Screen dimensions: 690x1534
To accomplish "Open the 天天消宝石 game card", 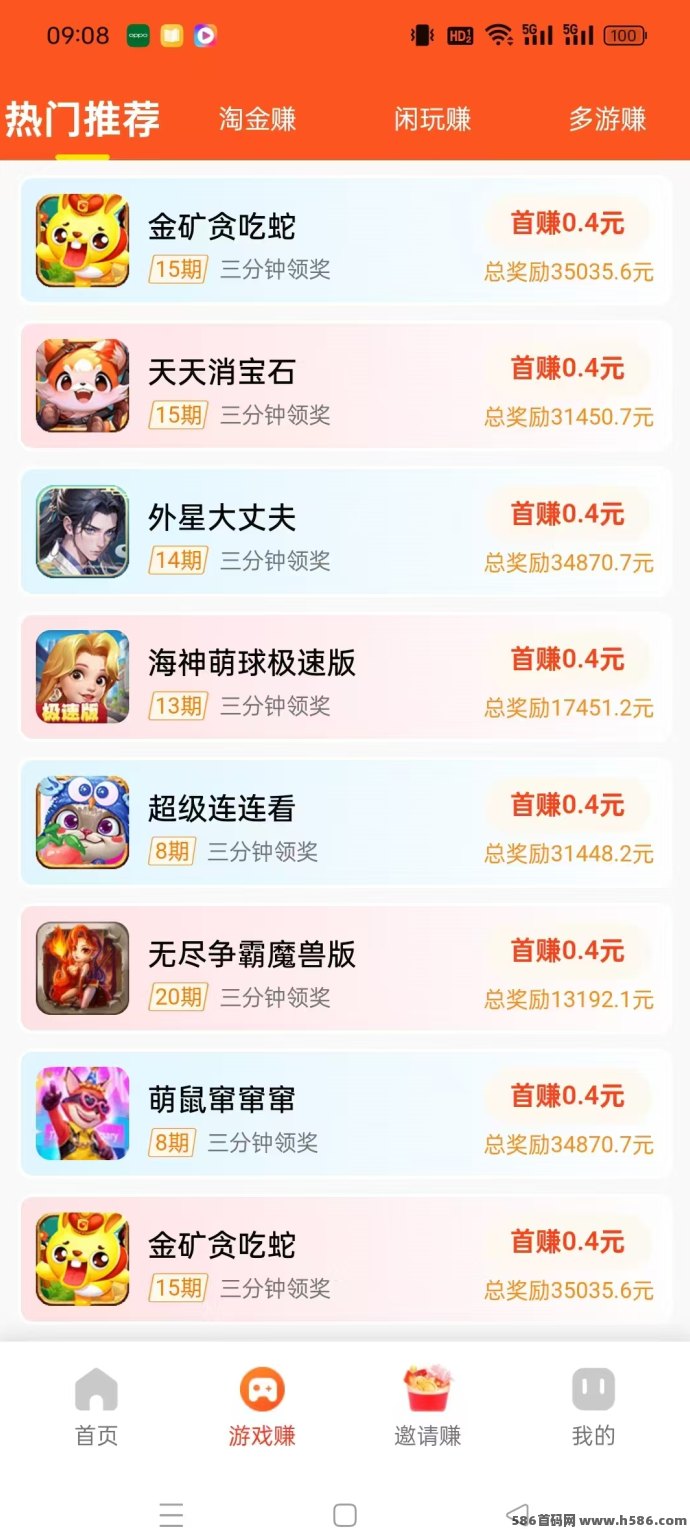I will click(x=346, y=386).
